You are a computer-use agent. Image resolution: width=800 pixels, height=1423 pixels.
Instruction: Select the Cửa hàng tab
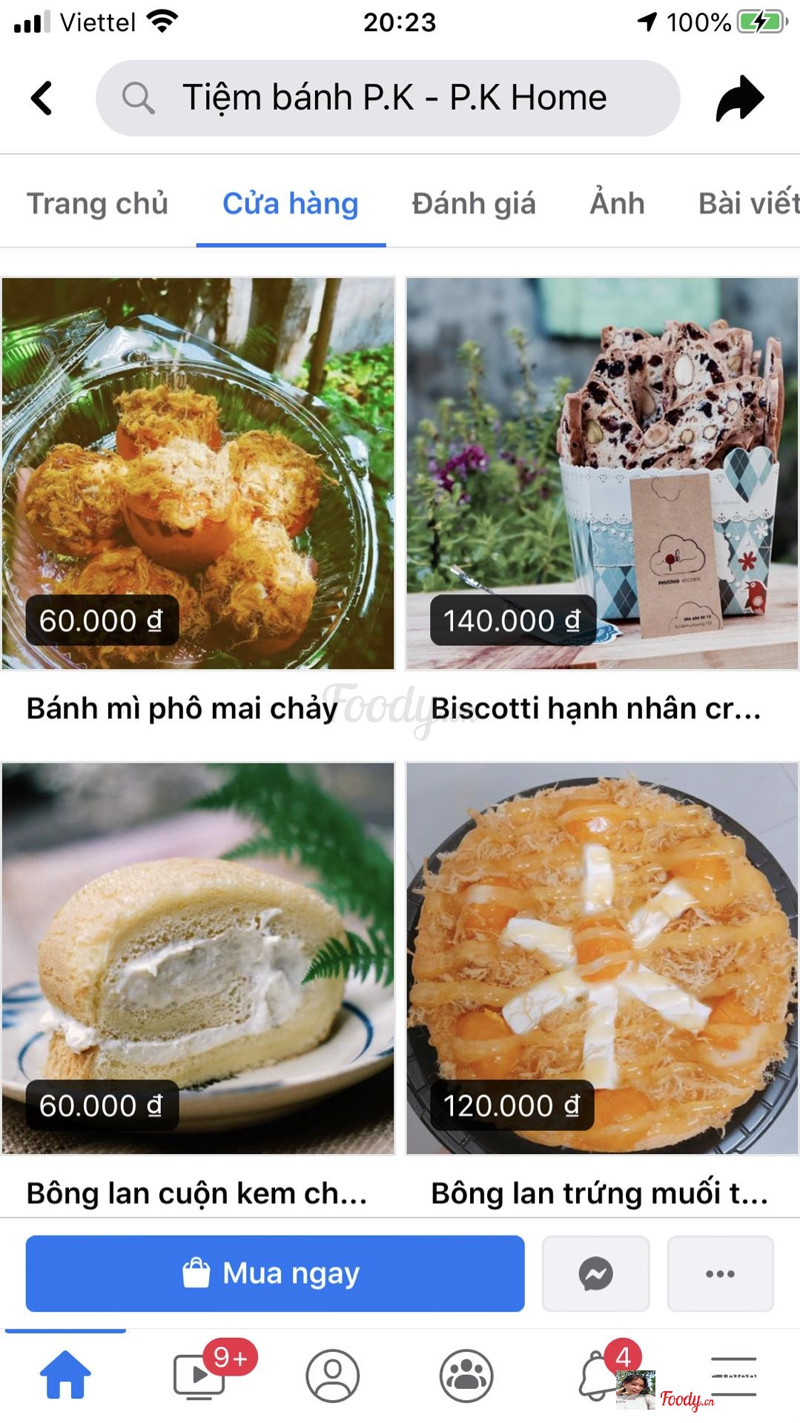pyautogui.click(x=290, y=204)
